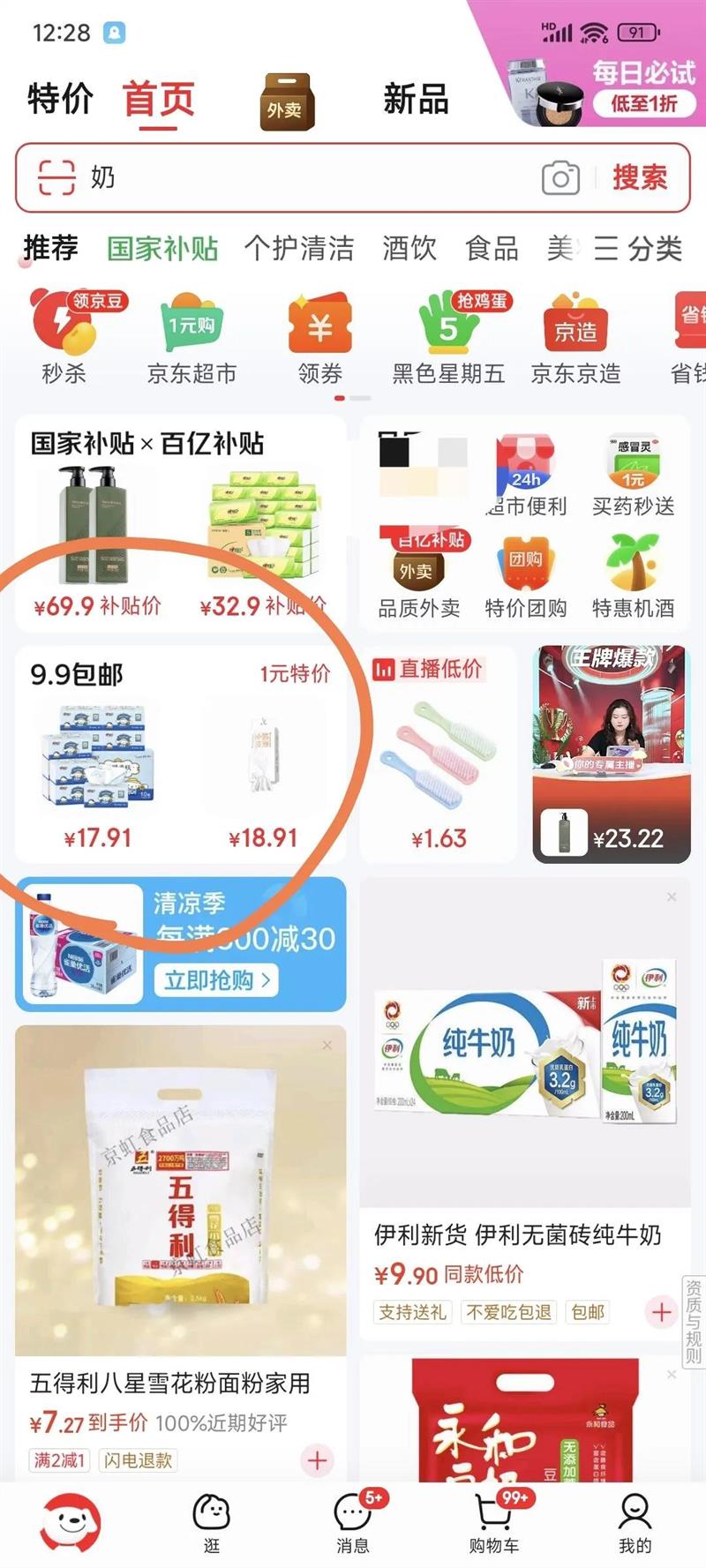Add 五得利 flour to cart with plus
Viewport: 706px width, 1568px height.
coord(317,1460)
